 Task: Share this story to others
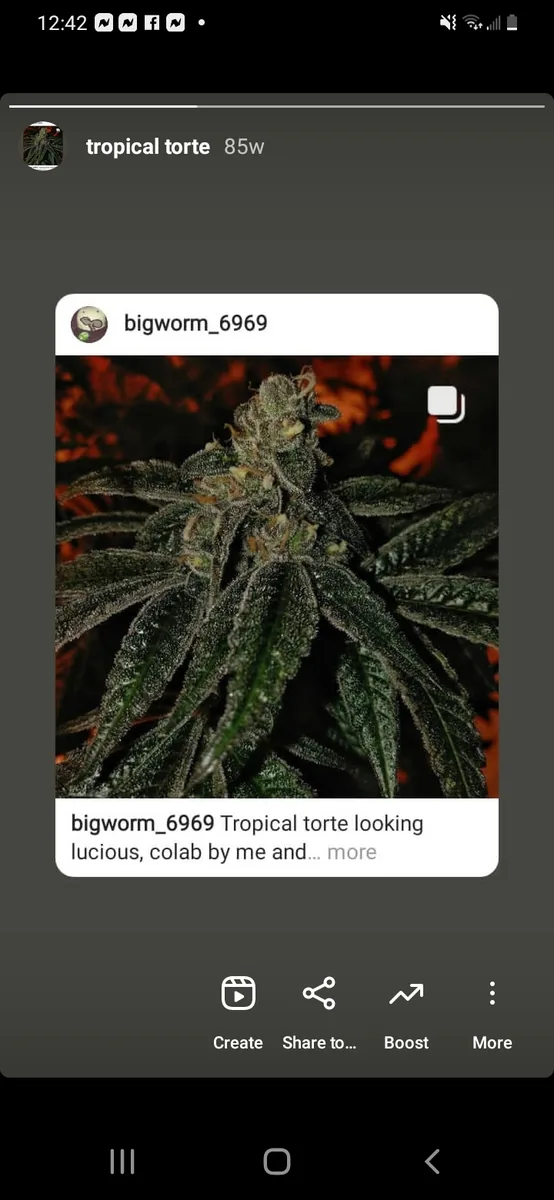click(x=319, y=1012)
